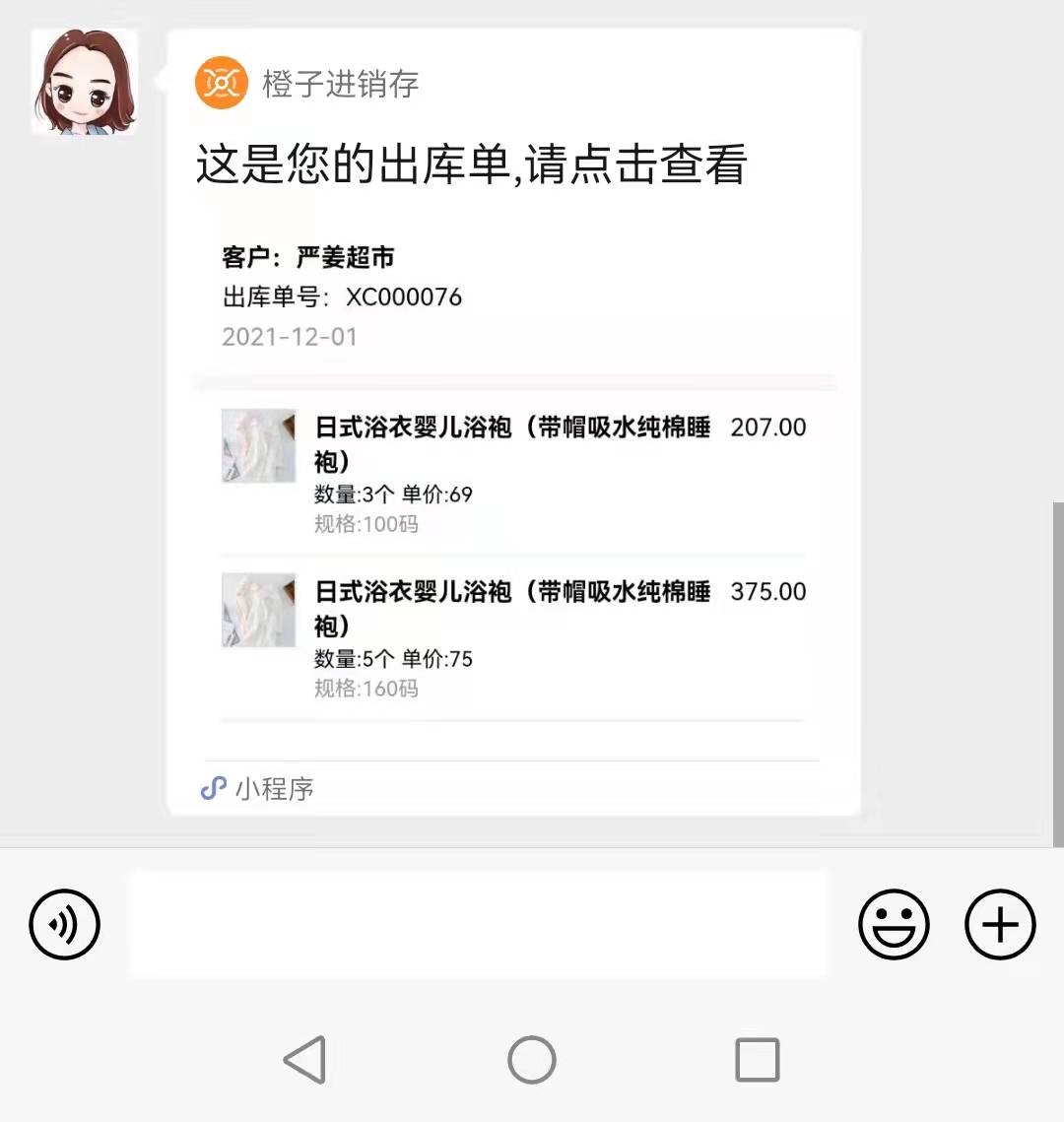Switch to voice message input
The height and width of the screenshot is (1122, 1064).
click(x=65, y=924)
